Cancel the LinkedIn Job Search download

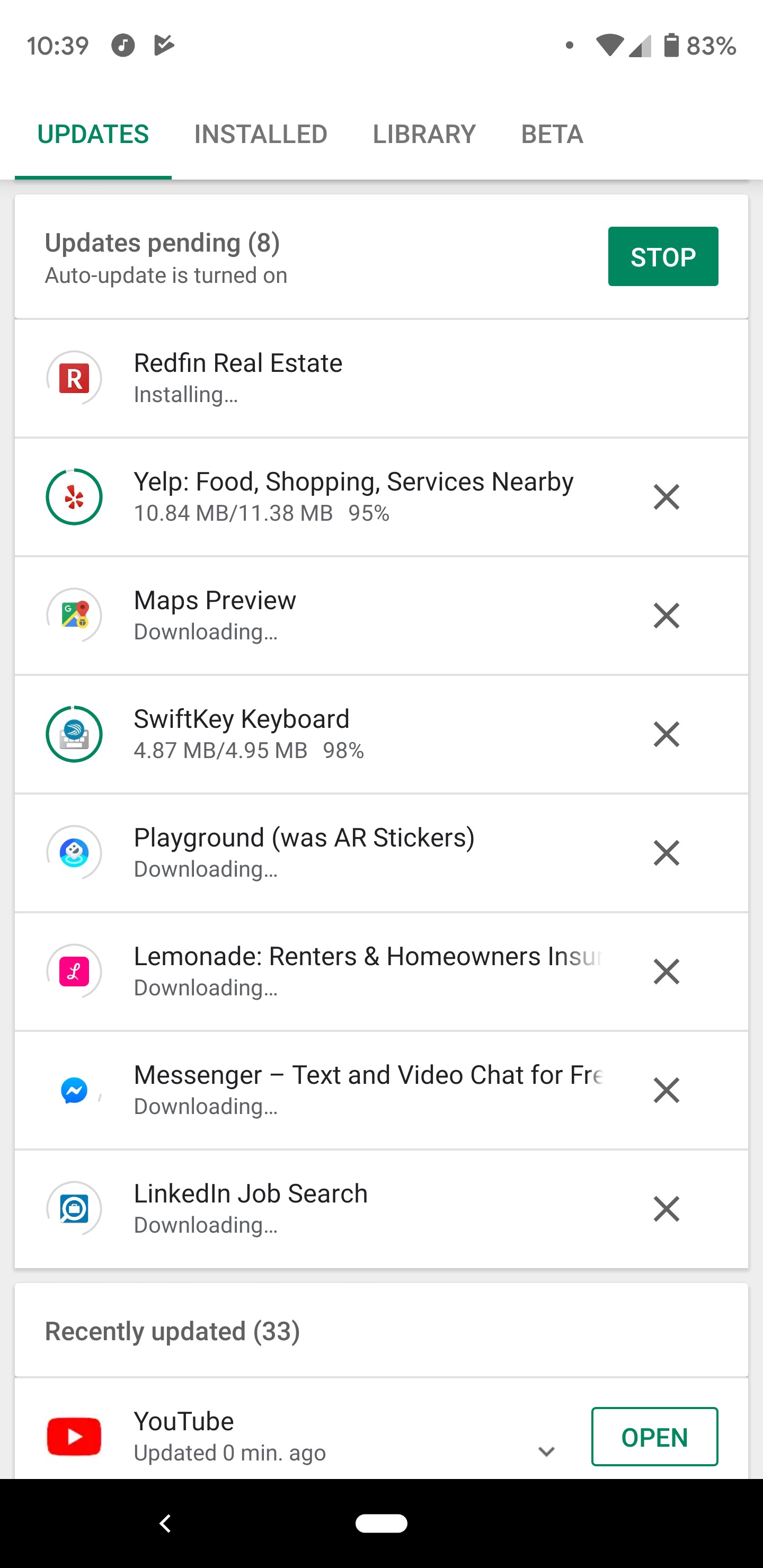[666, 1208]
